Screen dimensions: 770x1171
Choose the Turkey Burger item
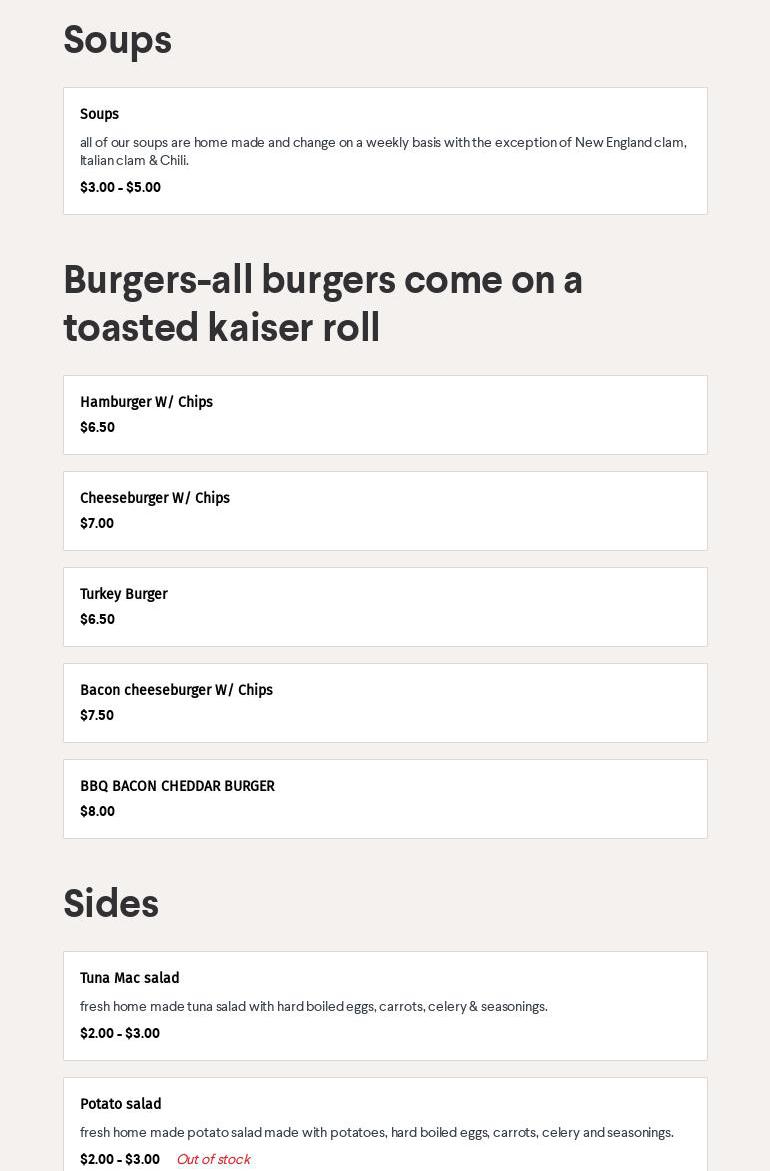pos(385,607)
